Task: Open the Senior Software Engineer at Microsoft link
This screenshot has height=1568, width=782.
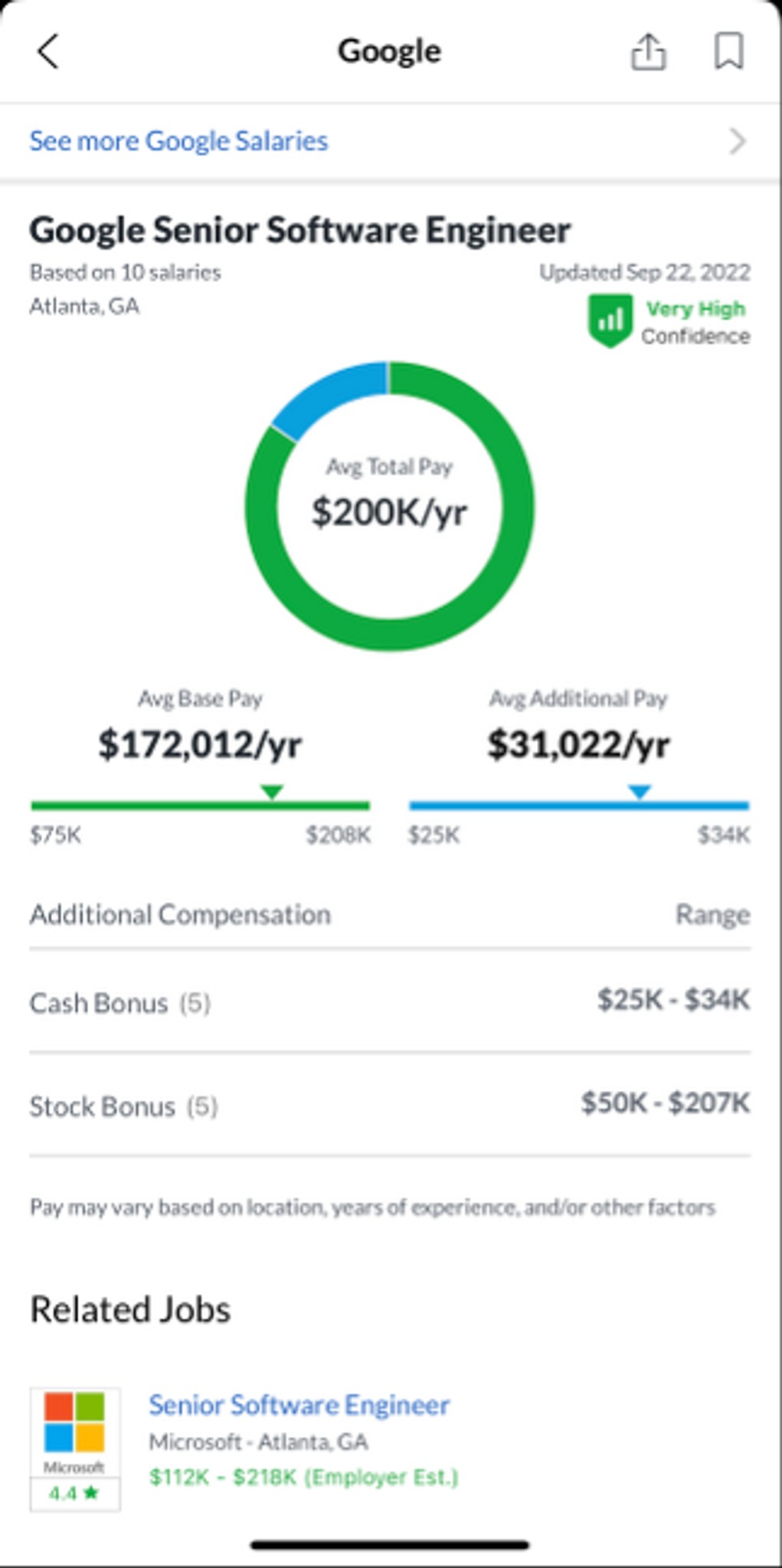Action: point(299,1404)
